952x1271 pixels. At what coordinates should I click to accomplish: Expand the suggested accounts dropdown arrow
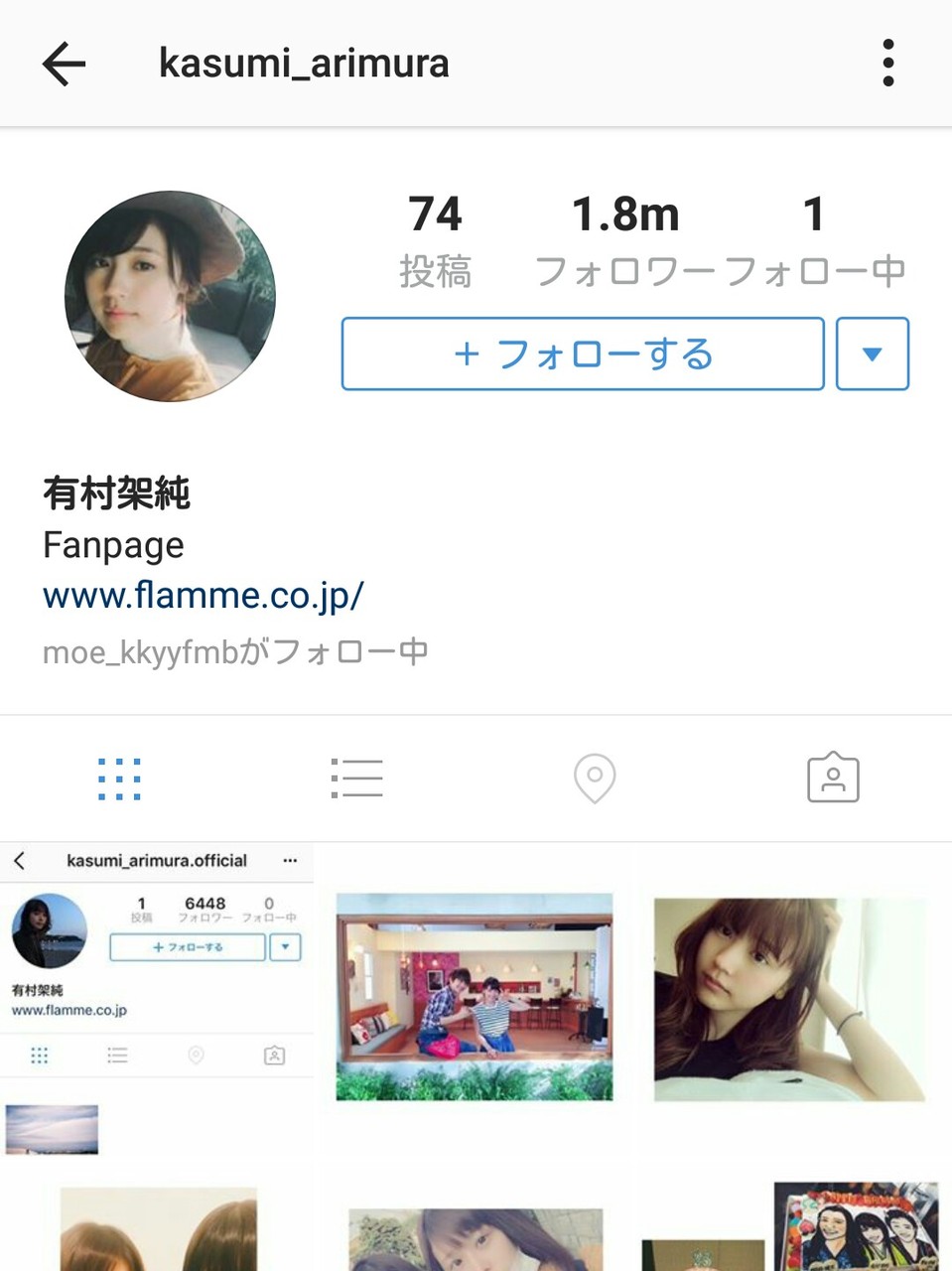872,354
